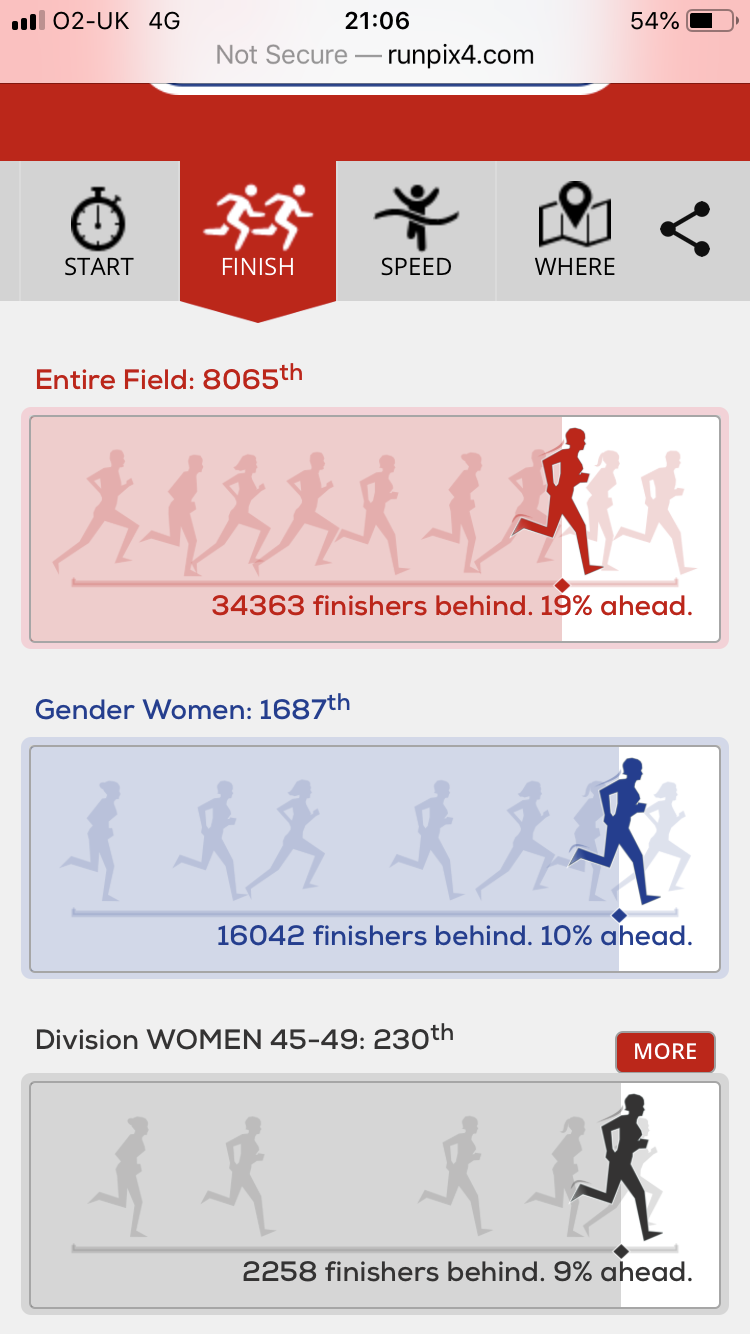This screenshot has height=1334, width=750.
Task: Switch to the START tab
Action: [x=98, y=232]
